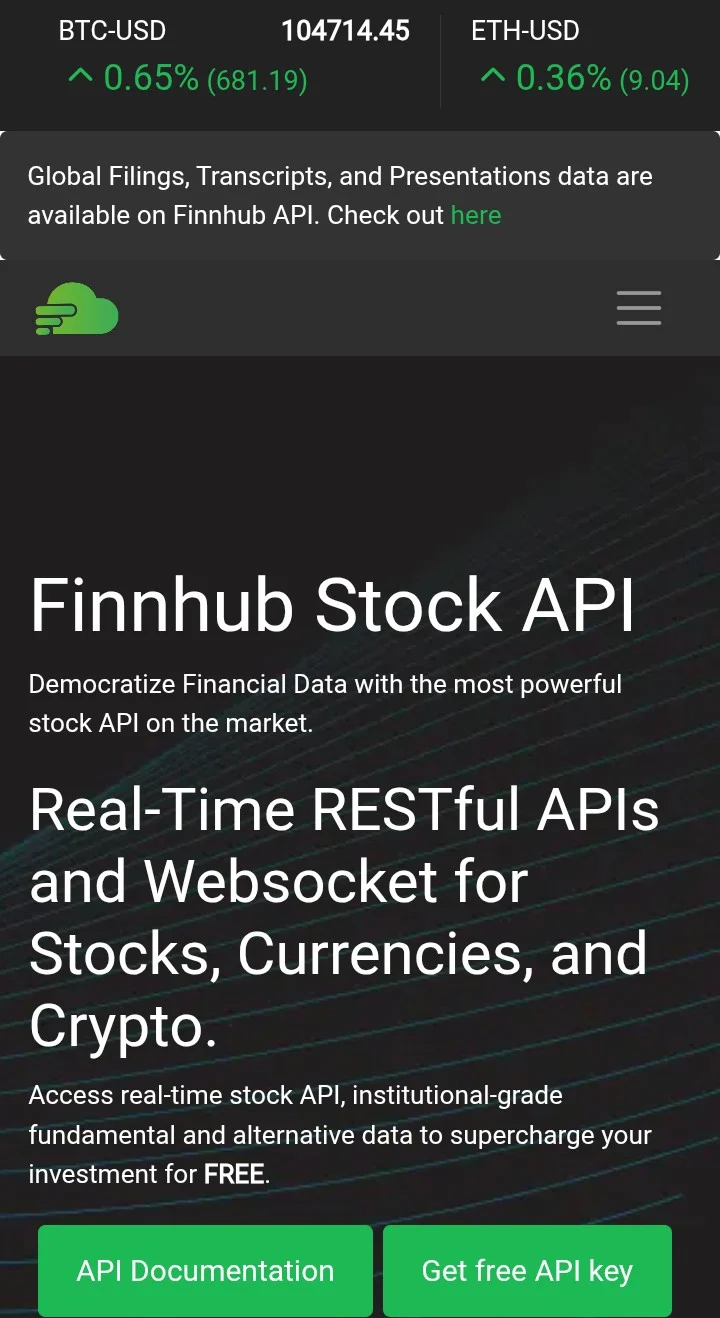720x1318 pixels.
Task: Open the ETH-USD ticker
Action: (x=525, y=31)
